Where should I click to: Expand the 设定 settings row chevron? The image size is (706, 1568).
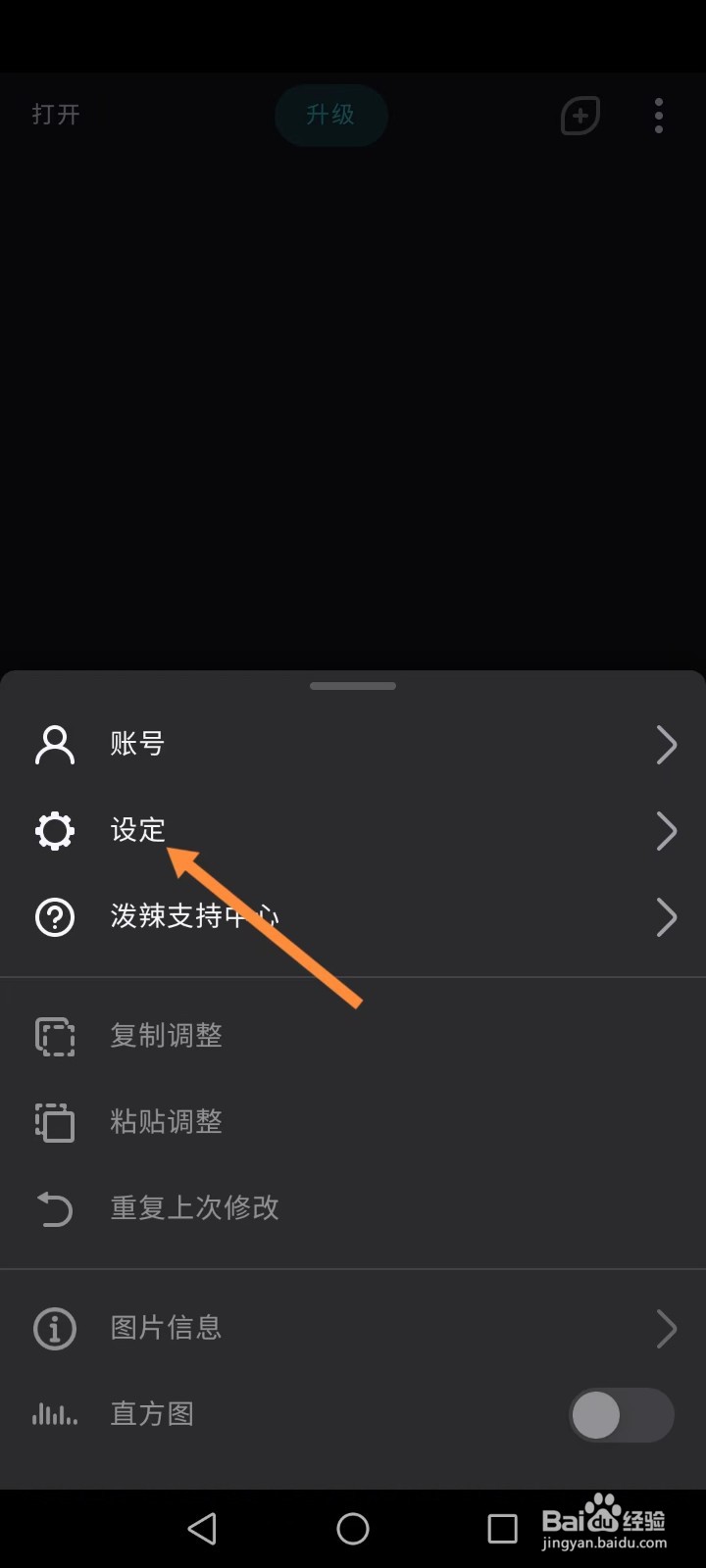point(666,830)
